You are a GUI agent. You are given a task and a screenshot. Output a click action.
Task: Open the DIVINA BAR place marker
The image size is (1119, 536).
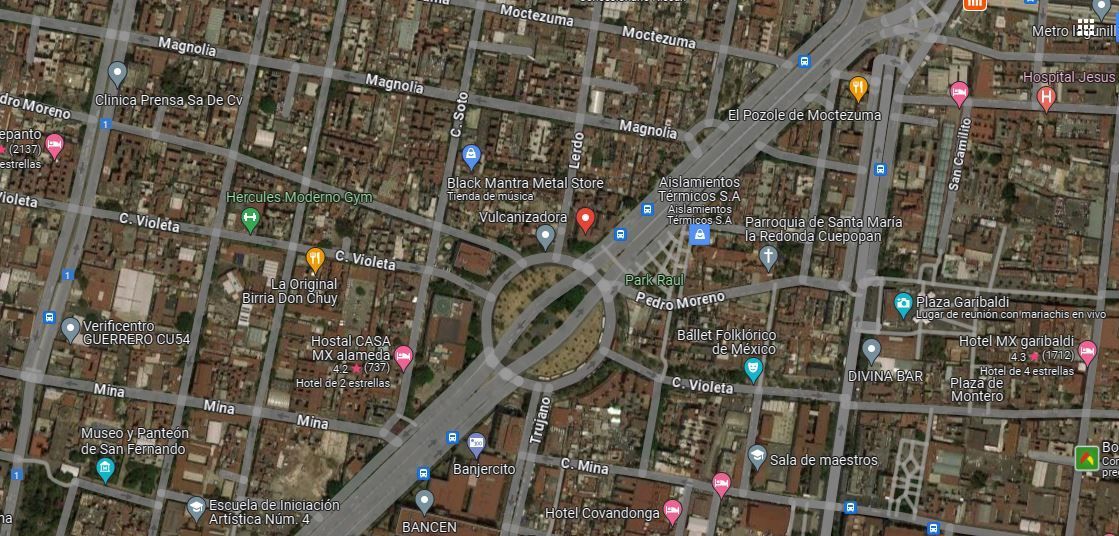point(871,351)
